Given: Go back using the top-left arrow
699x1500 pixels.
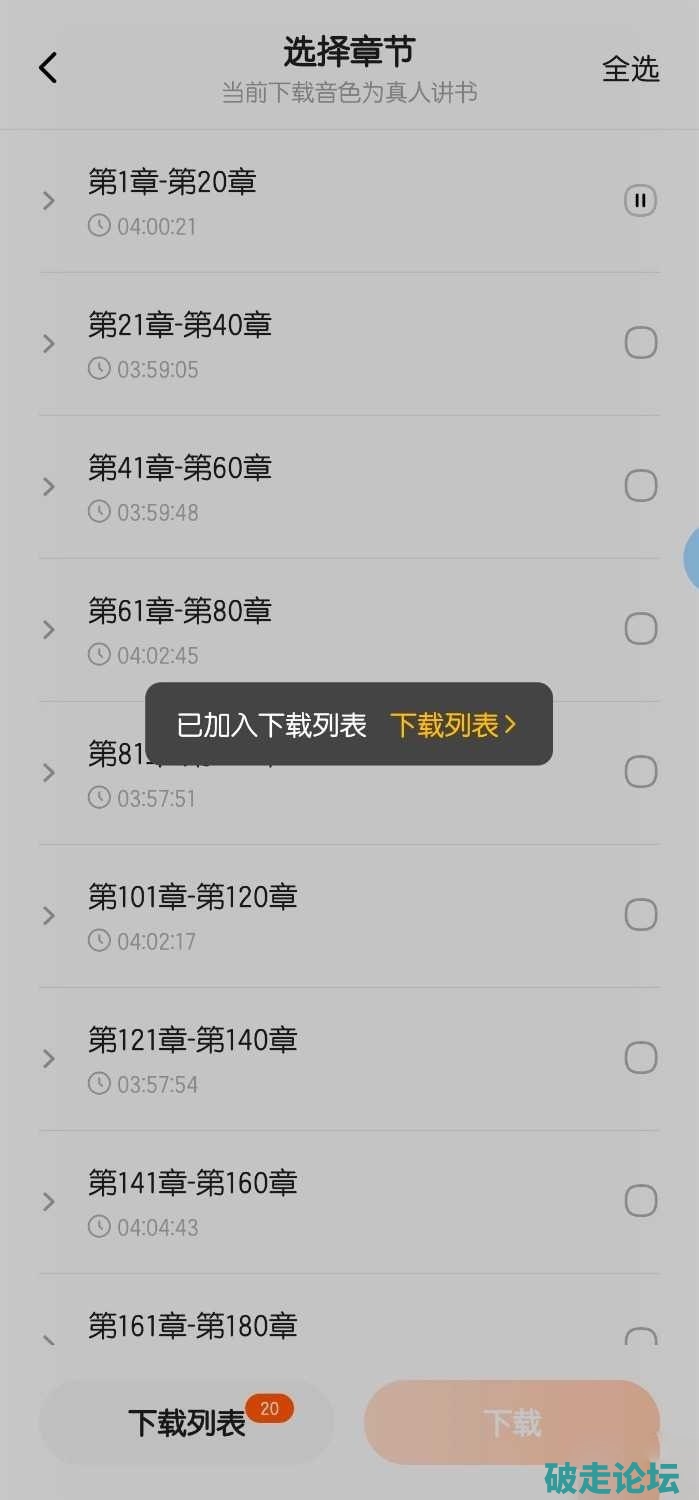Looking at the screenshot, I should [48, 68].
